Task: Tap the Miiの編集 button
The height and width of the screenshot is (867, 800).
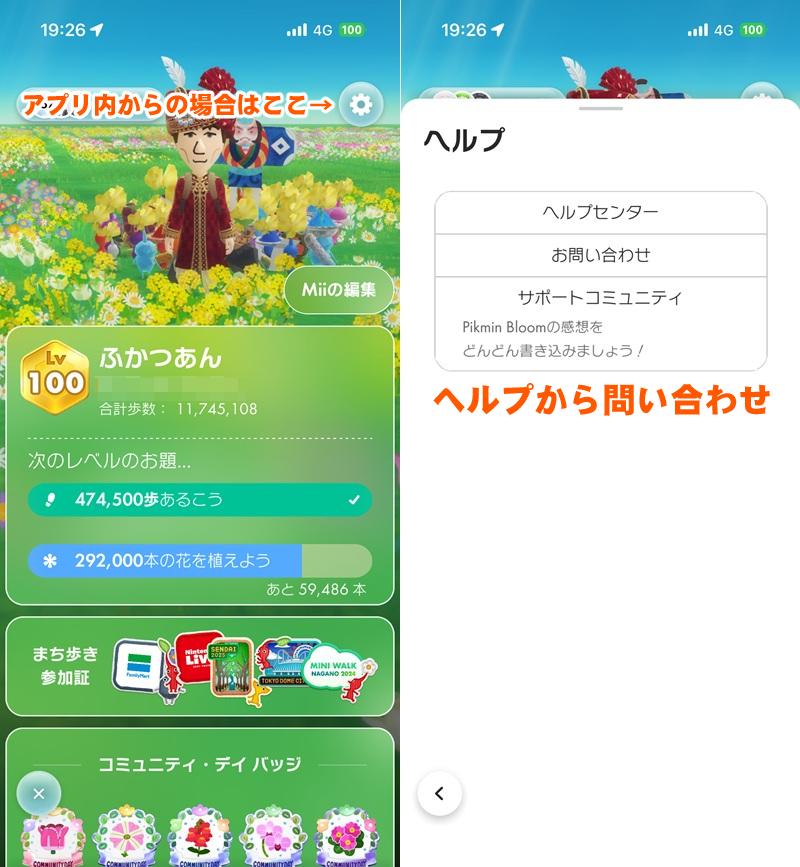Action: click(x=338, y=291)
